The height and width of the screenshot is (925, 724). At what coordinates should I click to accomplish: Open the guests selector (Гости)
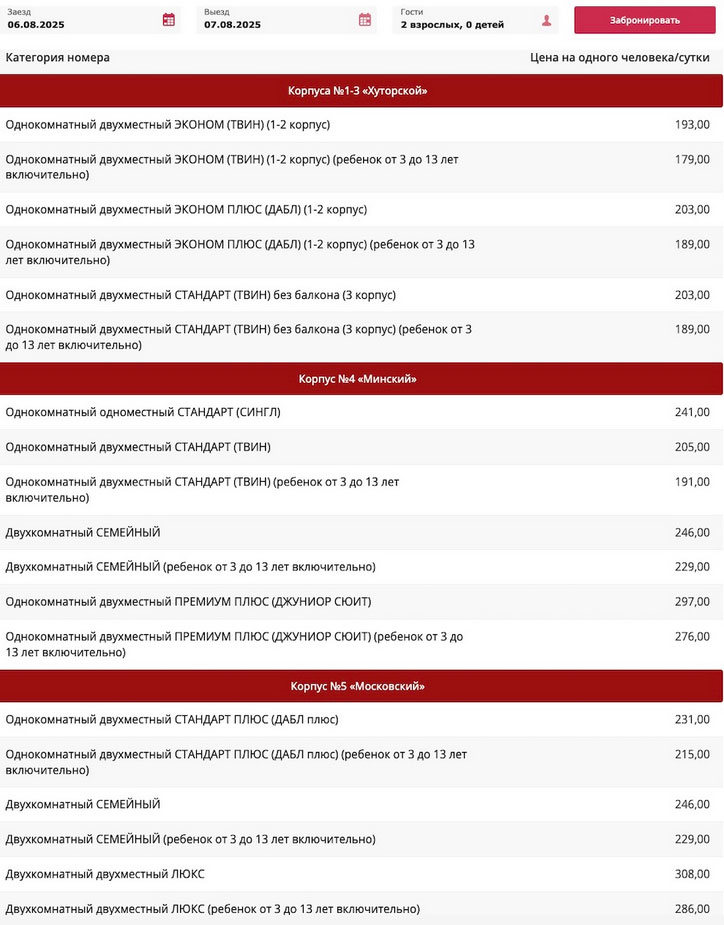(x=476, y=19)
